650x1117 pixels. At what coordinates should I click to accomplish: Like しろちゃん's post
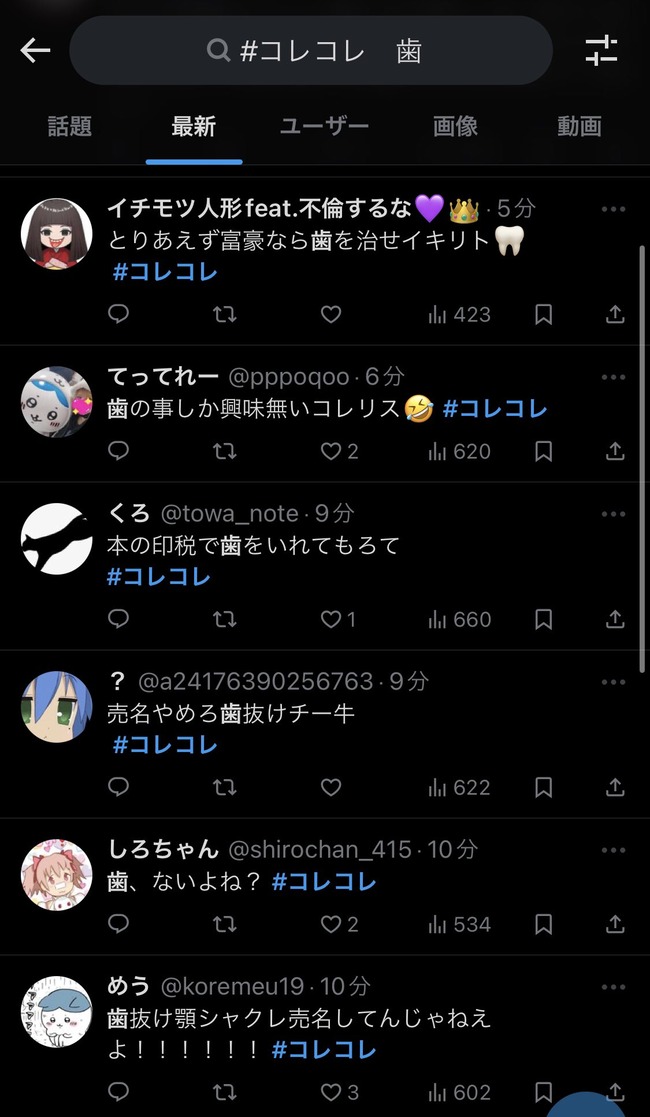point(331,924)
